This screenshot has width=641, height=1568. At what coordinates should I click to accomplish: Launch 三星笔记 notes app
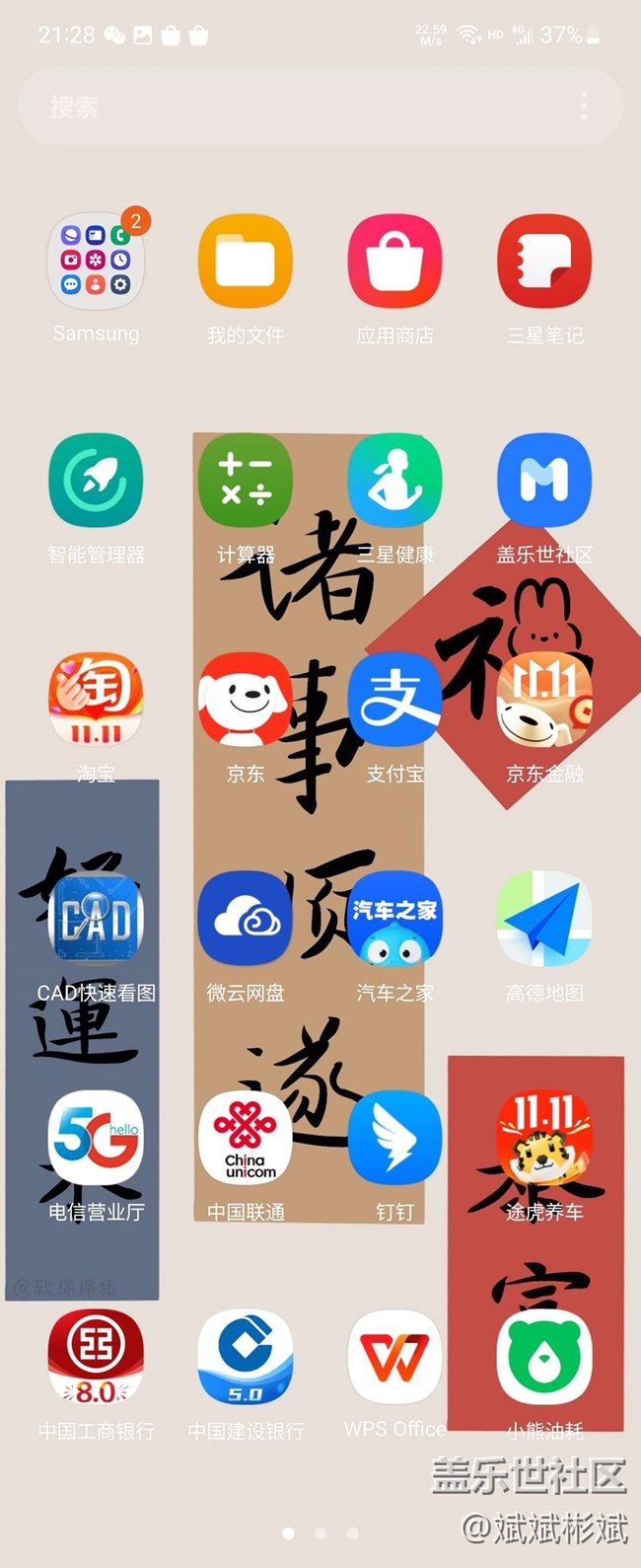coord(544,262)
